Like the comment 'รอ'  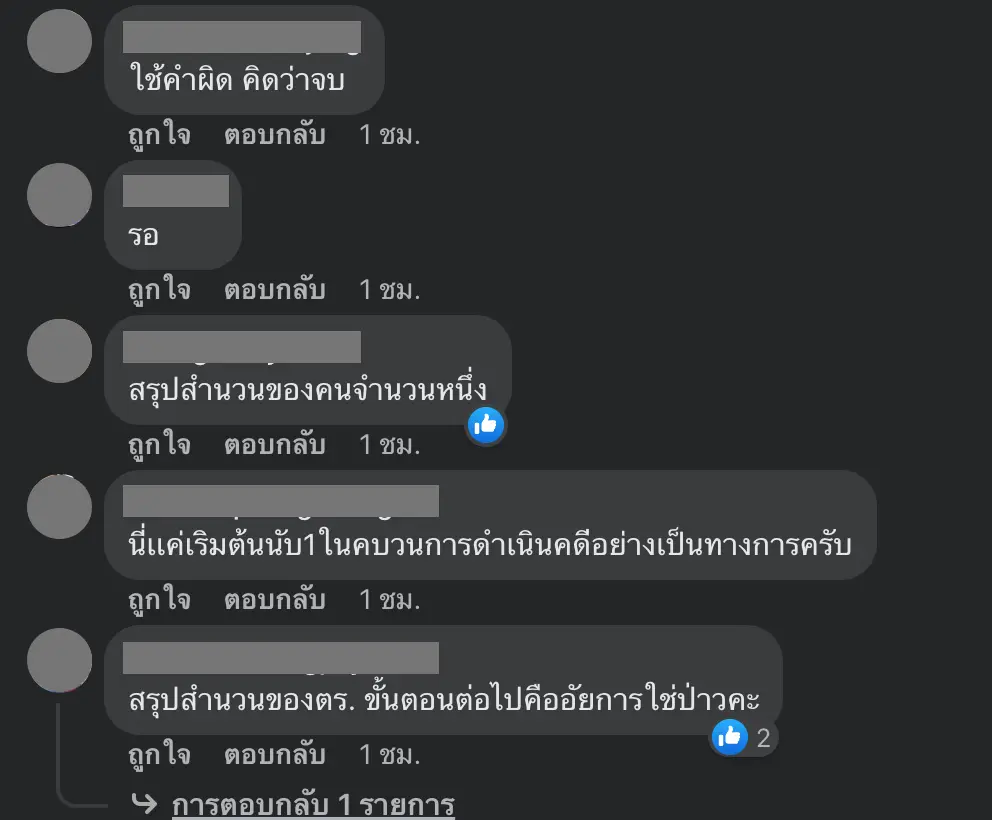[159, 290]
